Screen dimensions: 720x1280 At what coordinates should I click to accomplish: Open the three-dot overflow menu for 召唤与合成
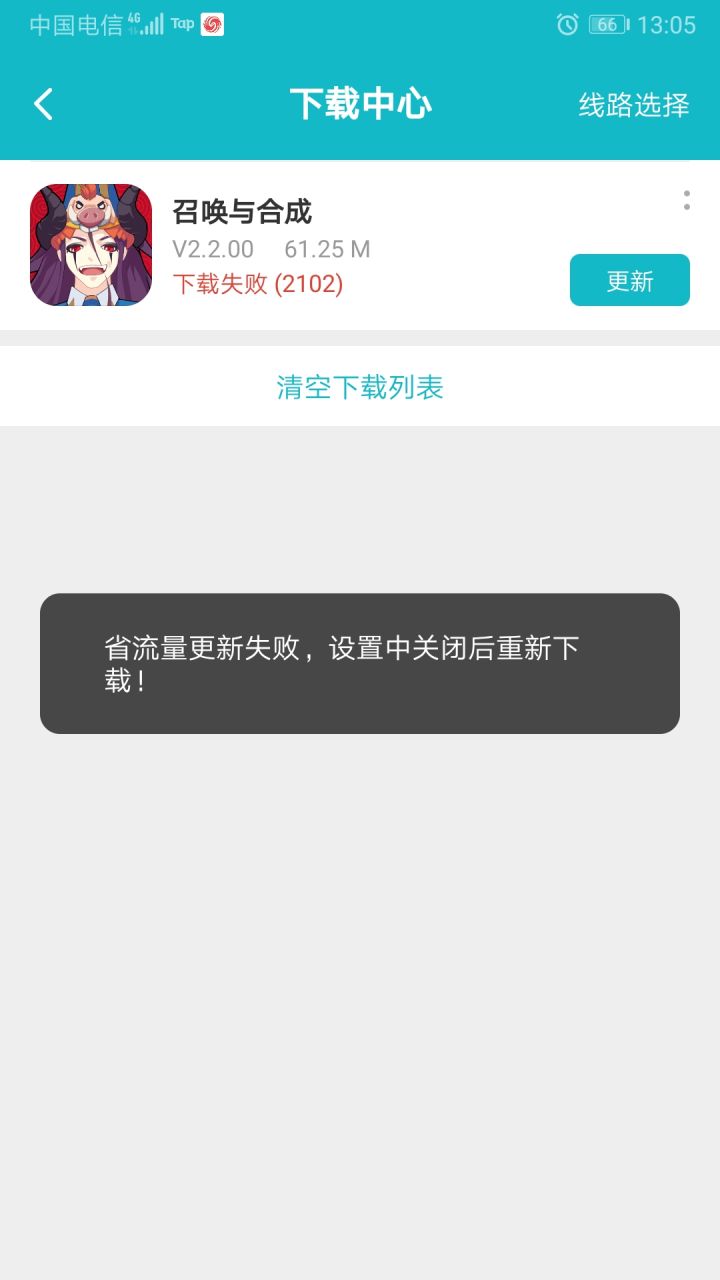tap(687, 203)
